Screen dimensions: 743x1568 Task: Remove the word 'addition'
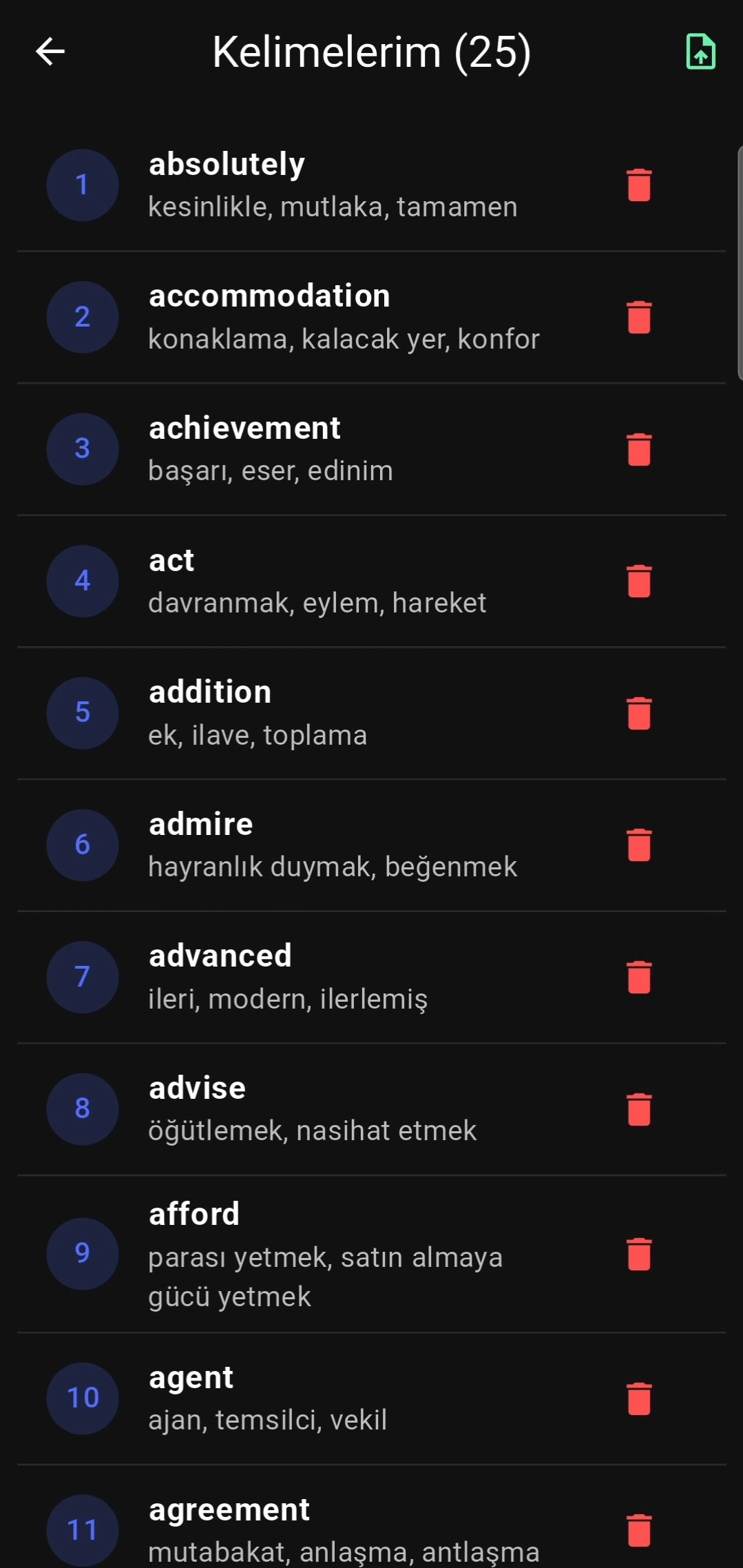click(x=639, y=714)
